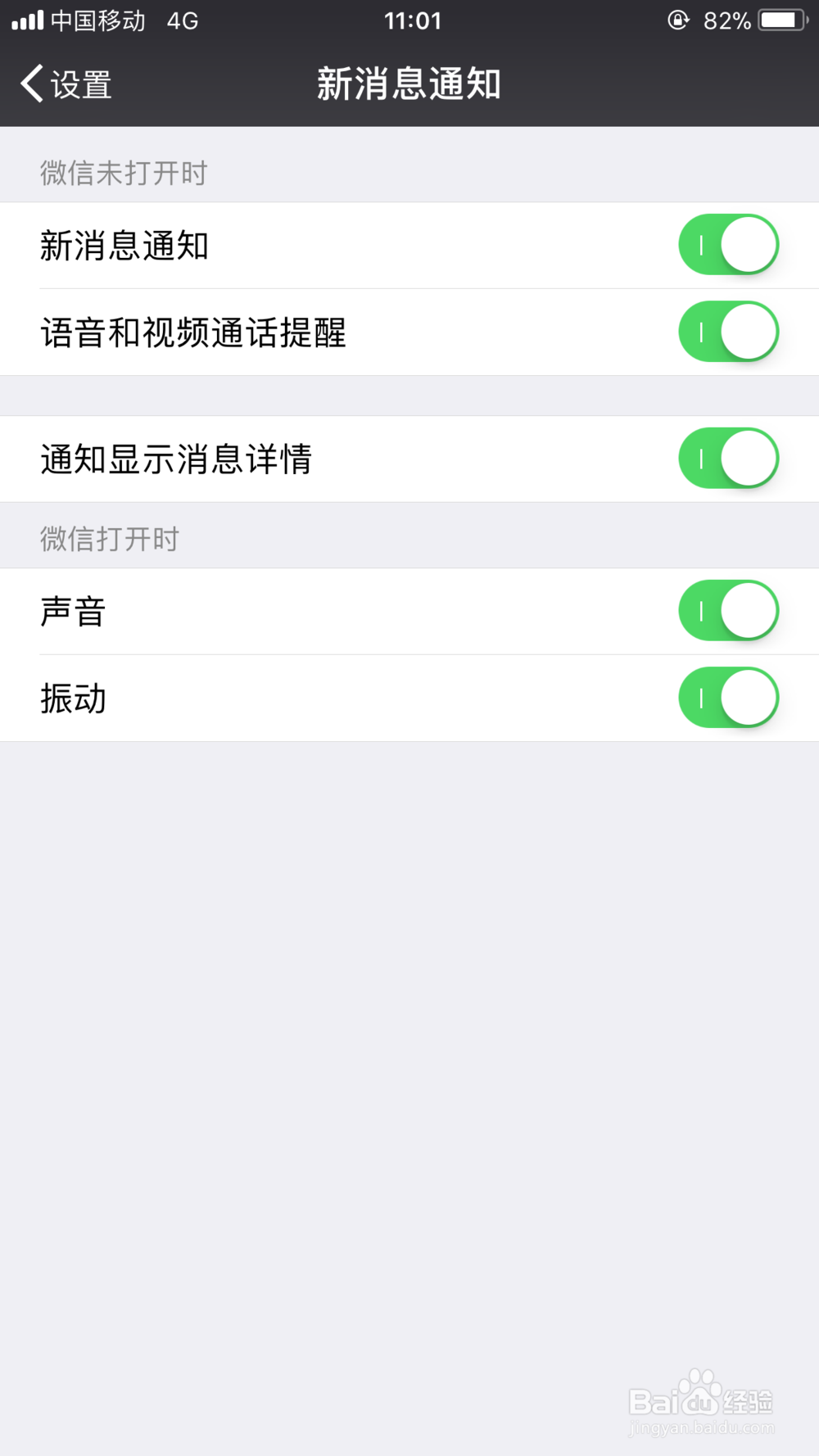This screenshot has height=1456, width=819.
Task: Disable the 新消息通知 toggle
Action: [728, 244]
